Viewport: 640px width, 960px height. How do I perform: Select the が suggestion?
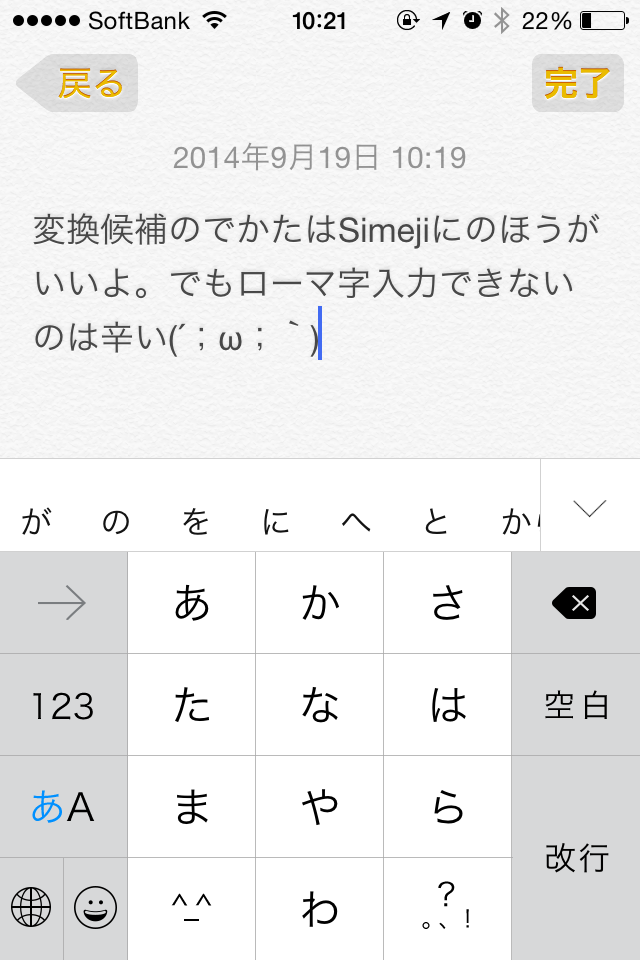point(36,522)
